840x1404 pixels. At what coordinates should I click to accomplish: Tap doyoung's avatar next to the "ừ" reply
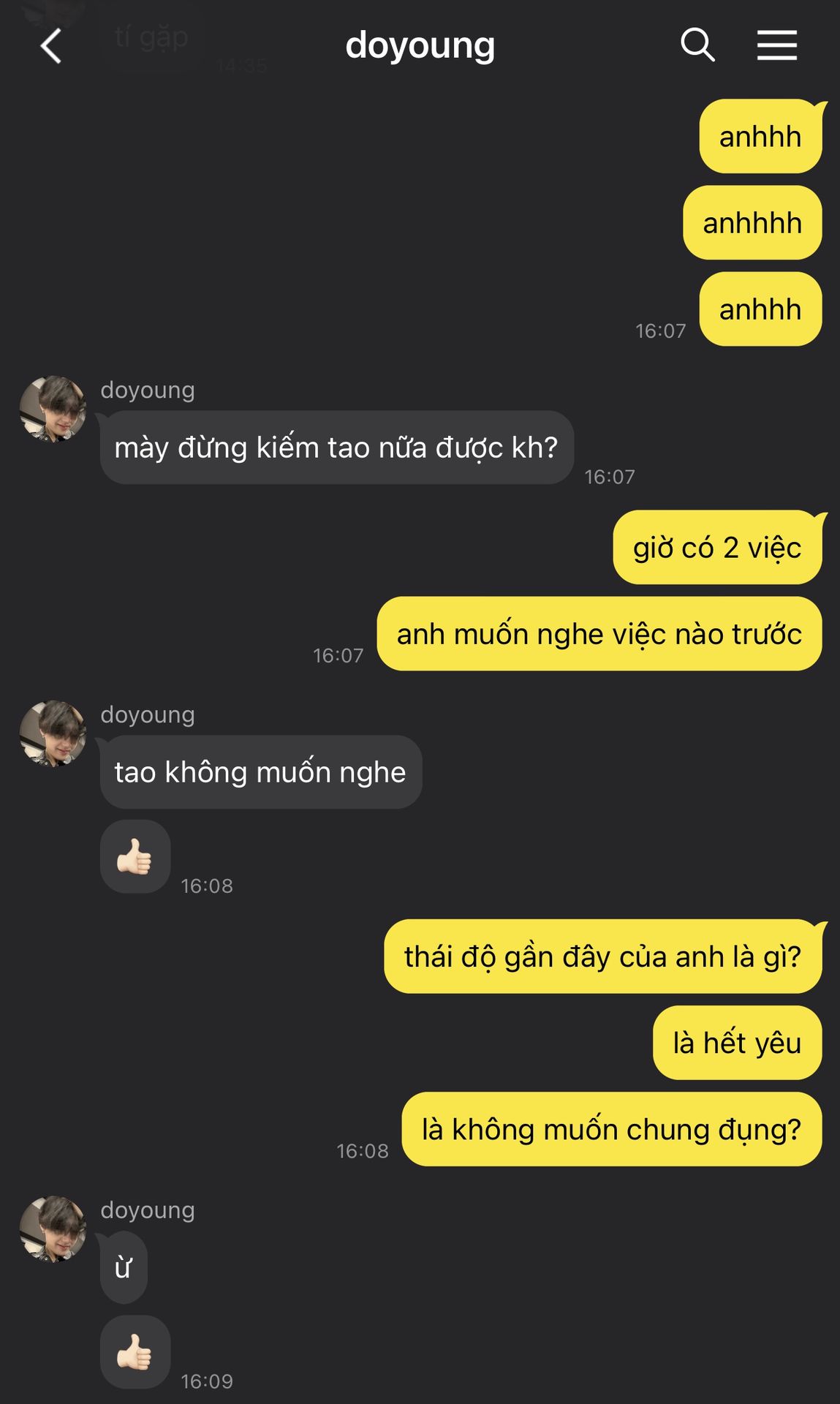pyautogui.click(x=53, y=1229)
